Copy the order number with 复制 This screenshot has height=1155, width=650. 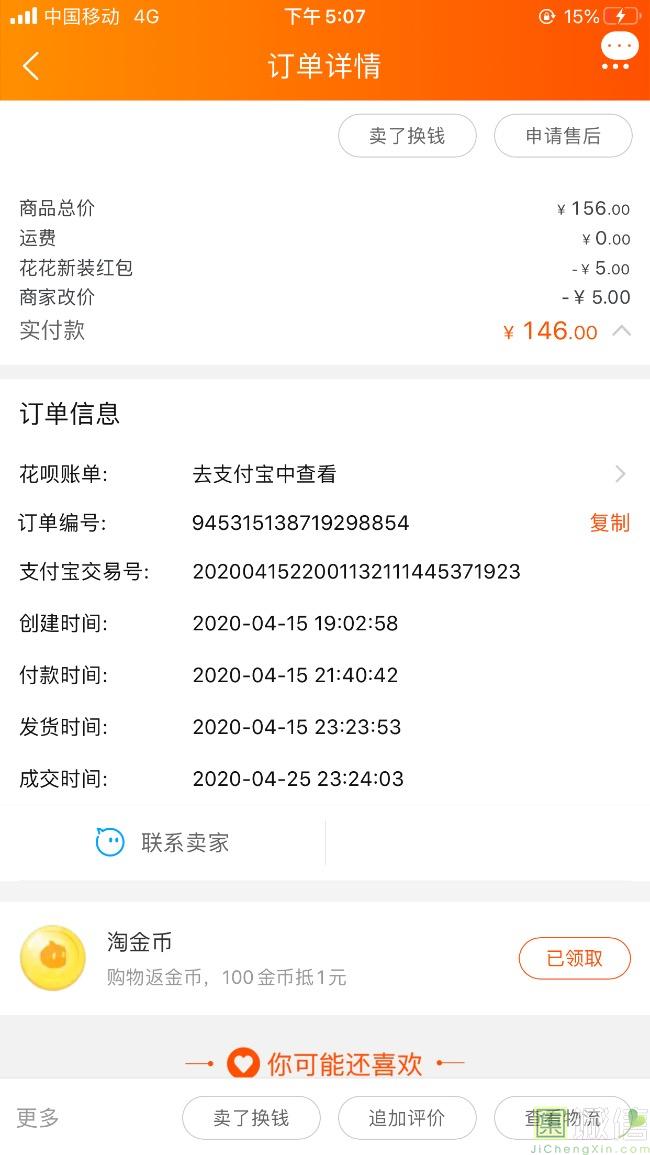tap(609, 523)
